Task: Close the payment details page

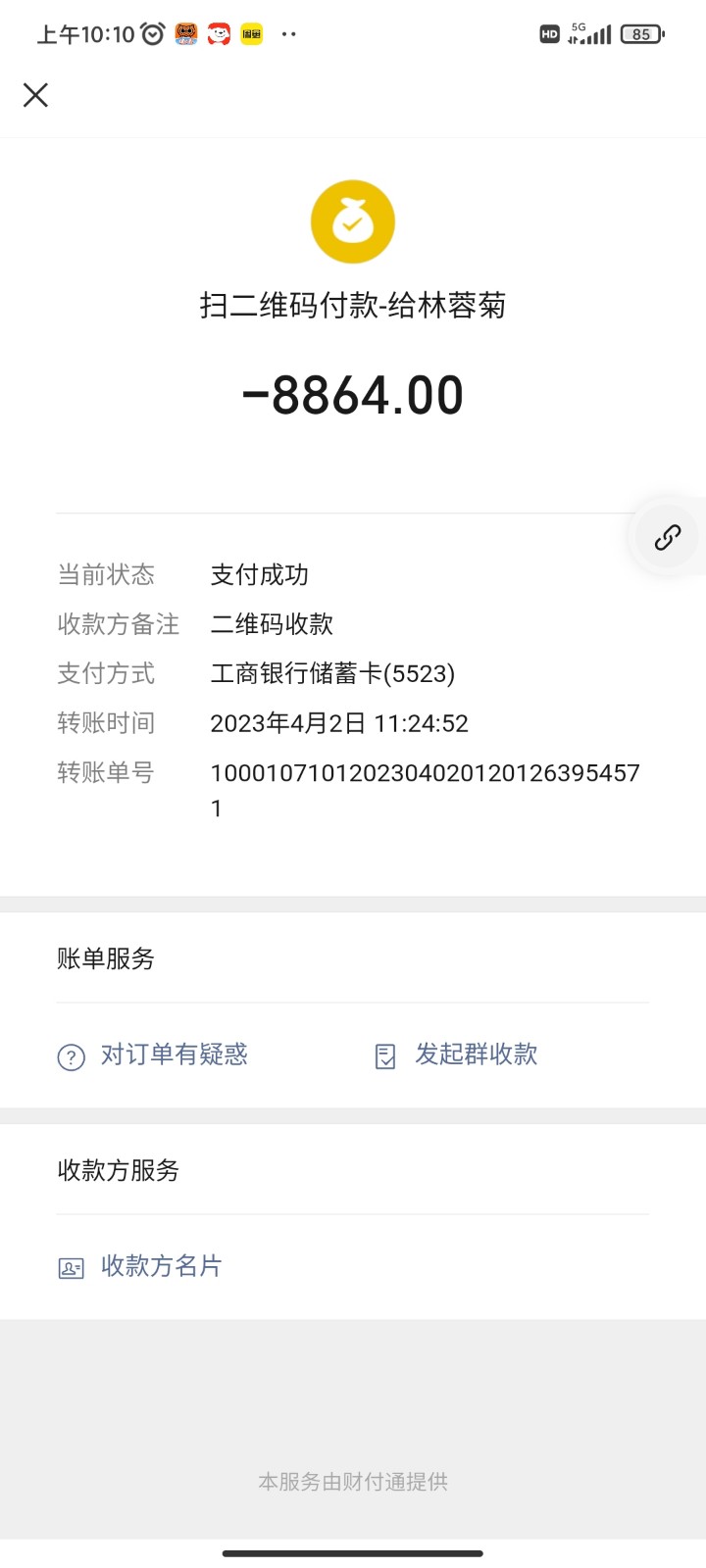Action: tap(36, 95)
